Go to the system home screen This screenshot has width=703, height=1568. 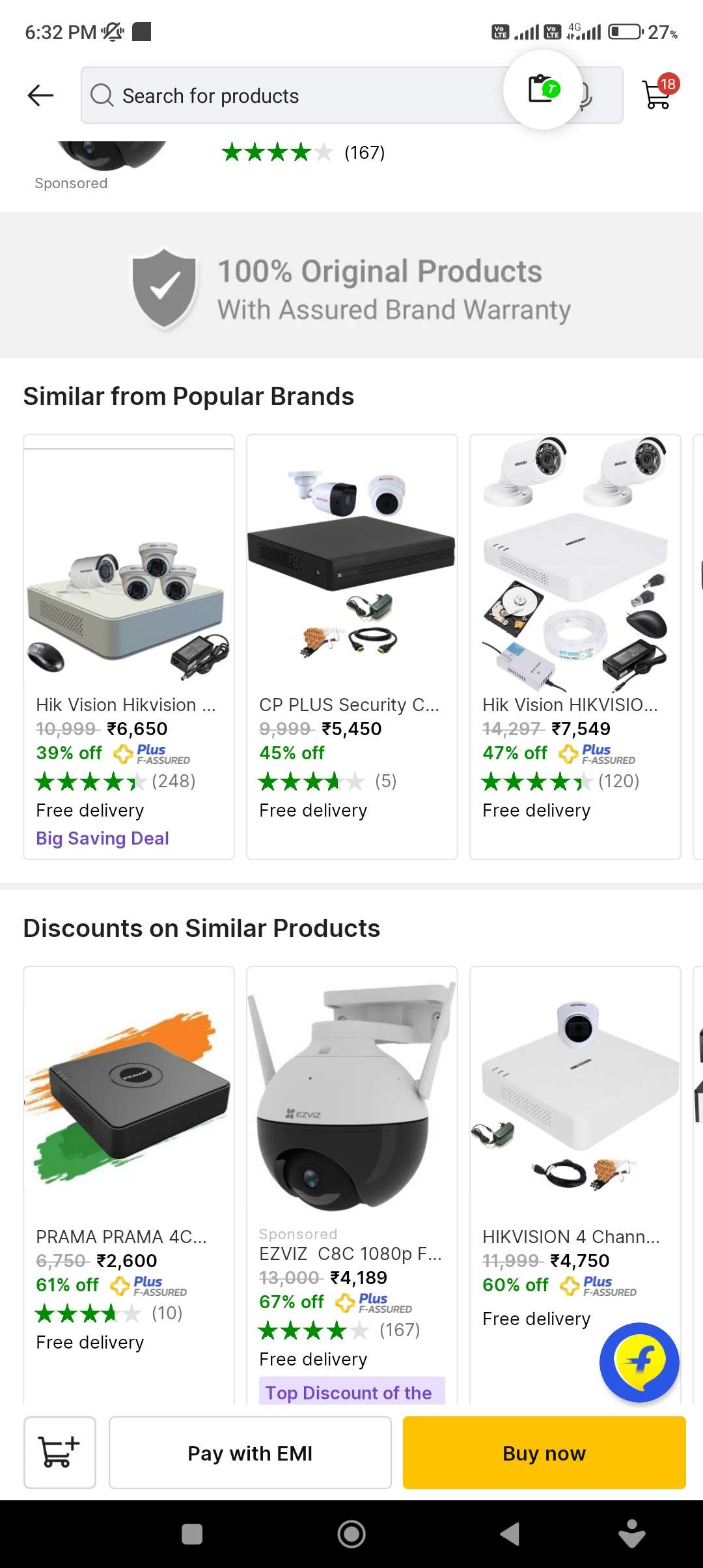351,1534
